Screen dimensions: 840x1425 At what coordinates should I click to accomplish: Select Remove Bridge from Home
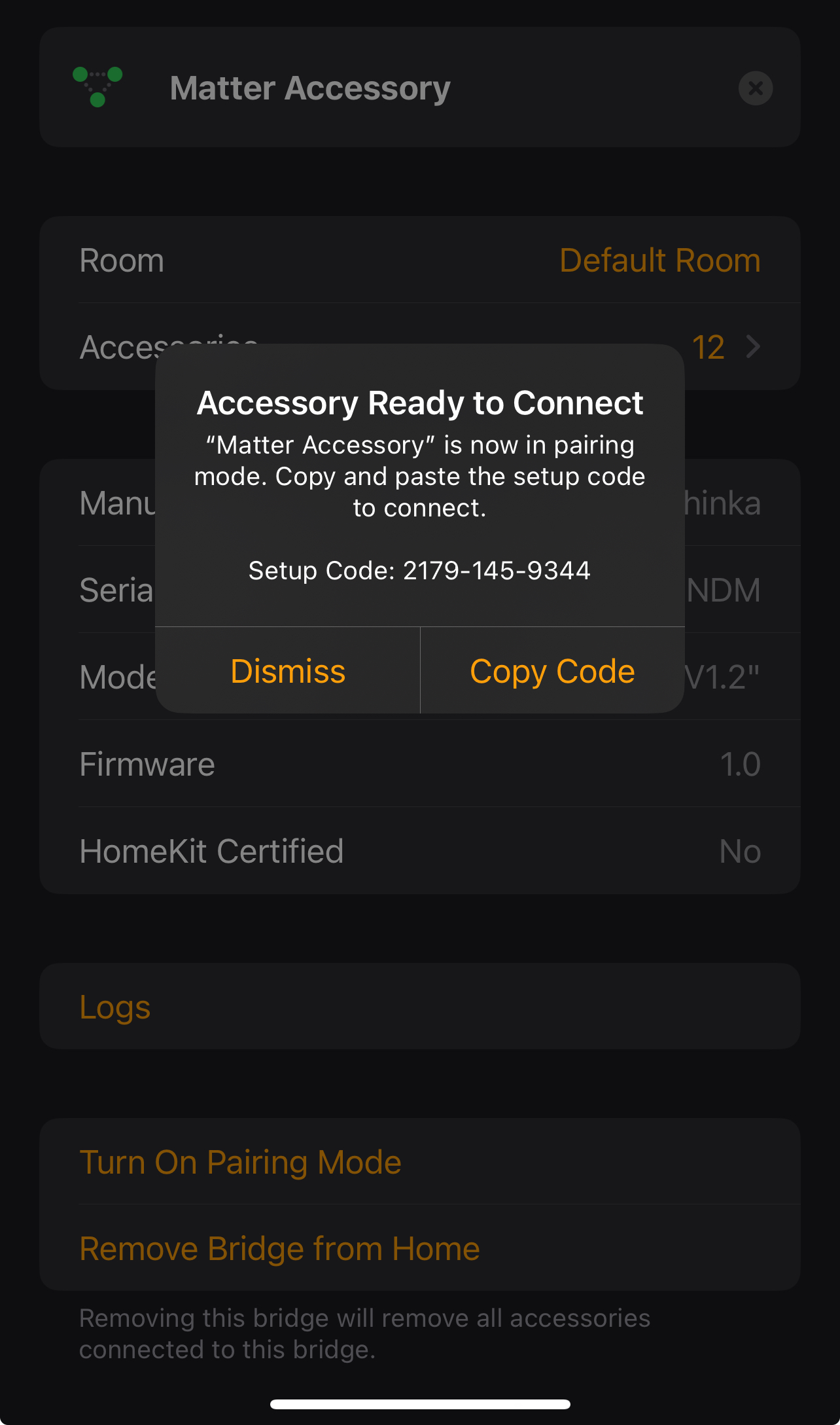coord(279,1248)
